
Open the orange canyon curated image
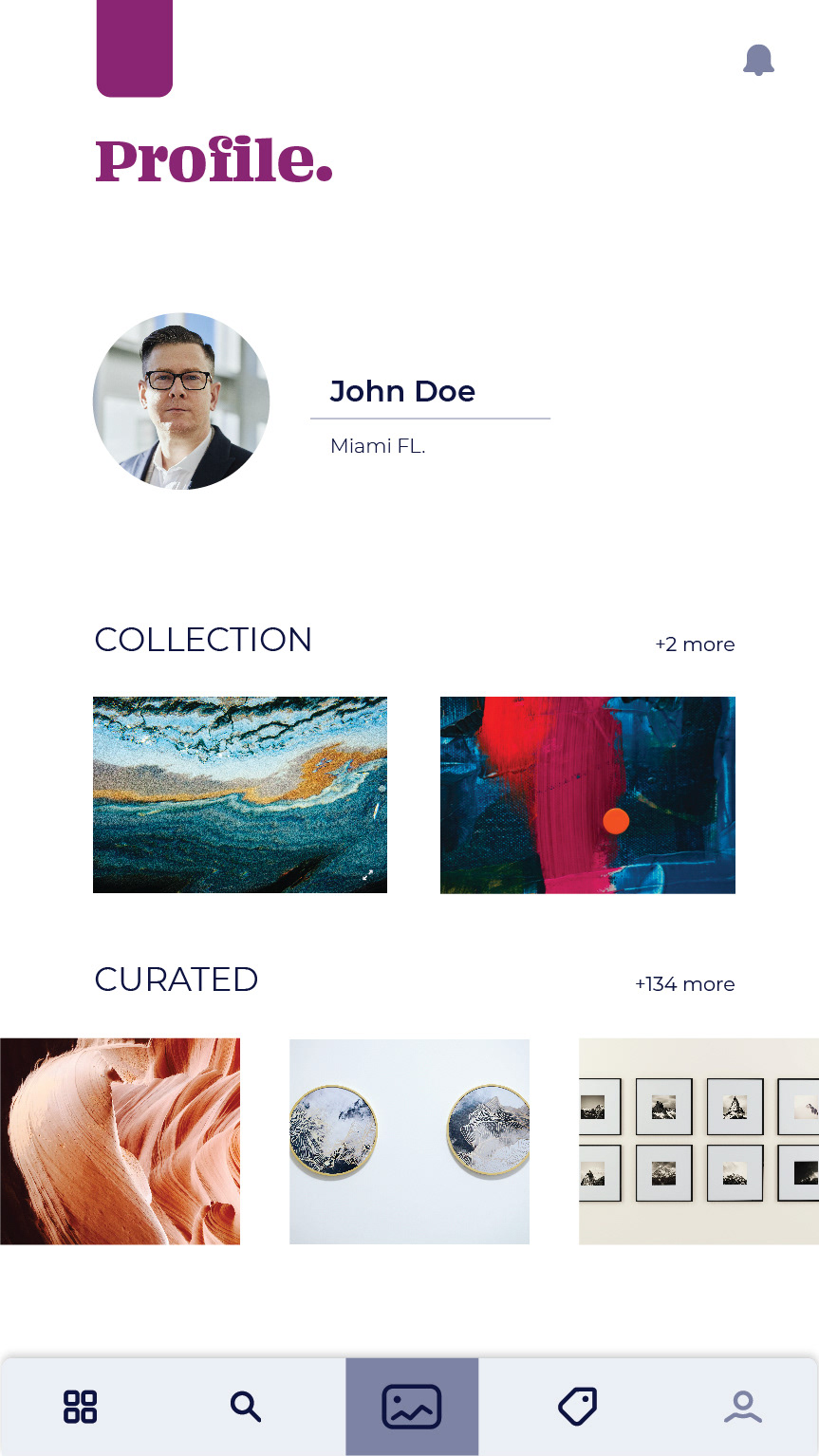tap(120, 1141)
